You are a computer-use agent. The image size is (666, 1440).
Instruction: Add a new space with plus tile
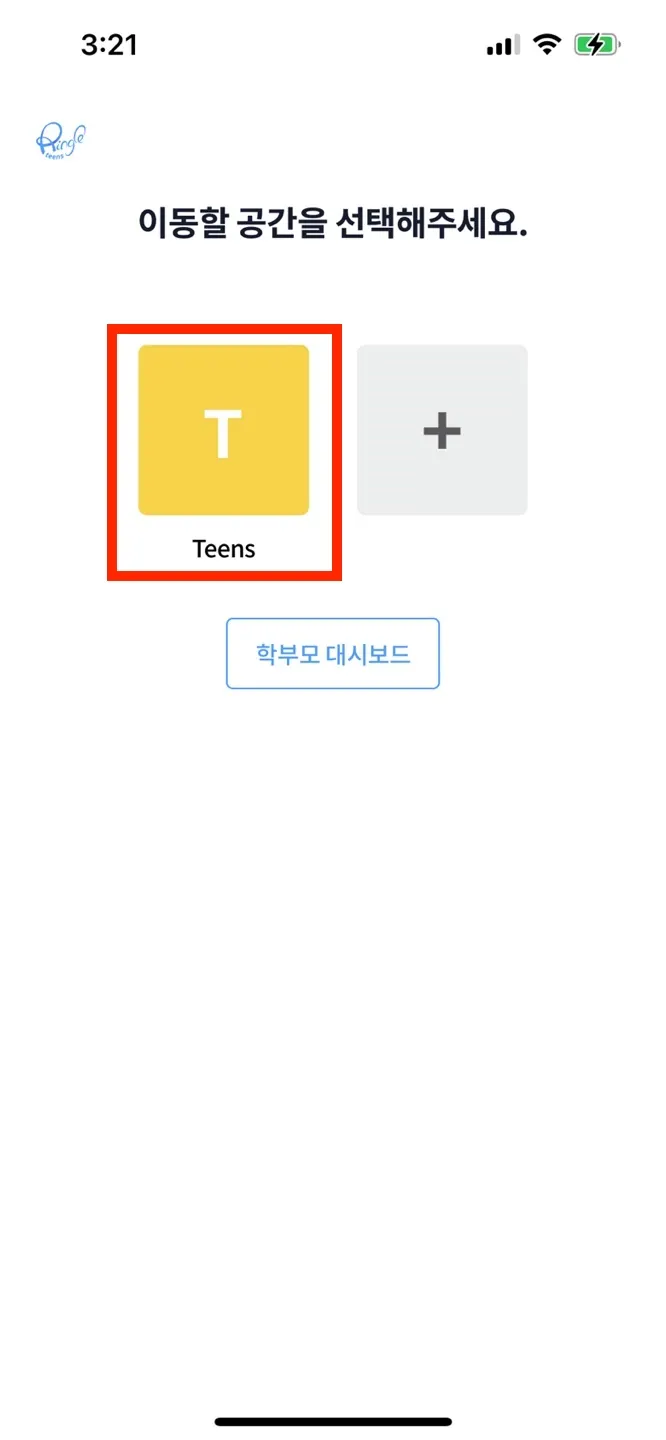[x=442, y=430]
